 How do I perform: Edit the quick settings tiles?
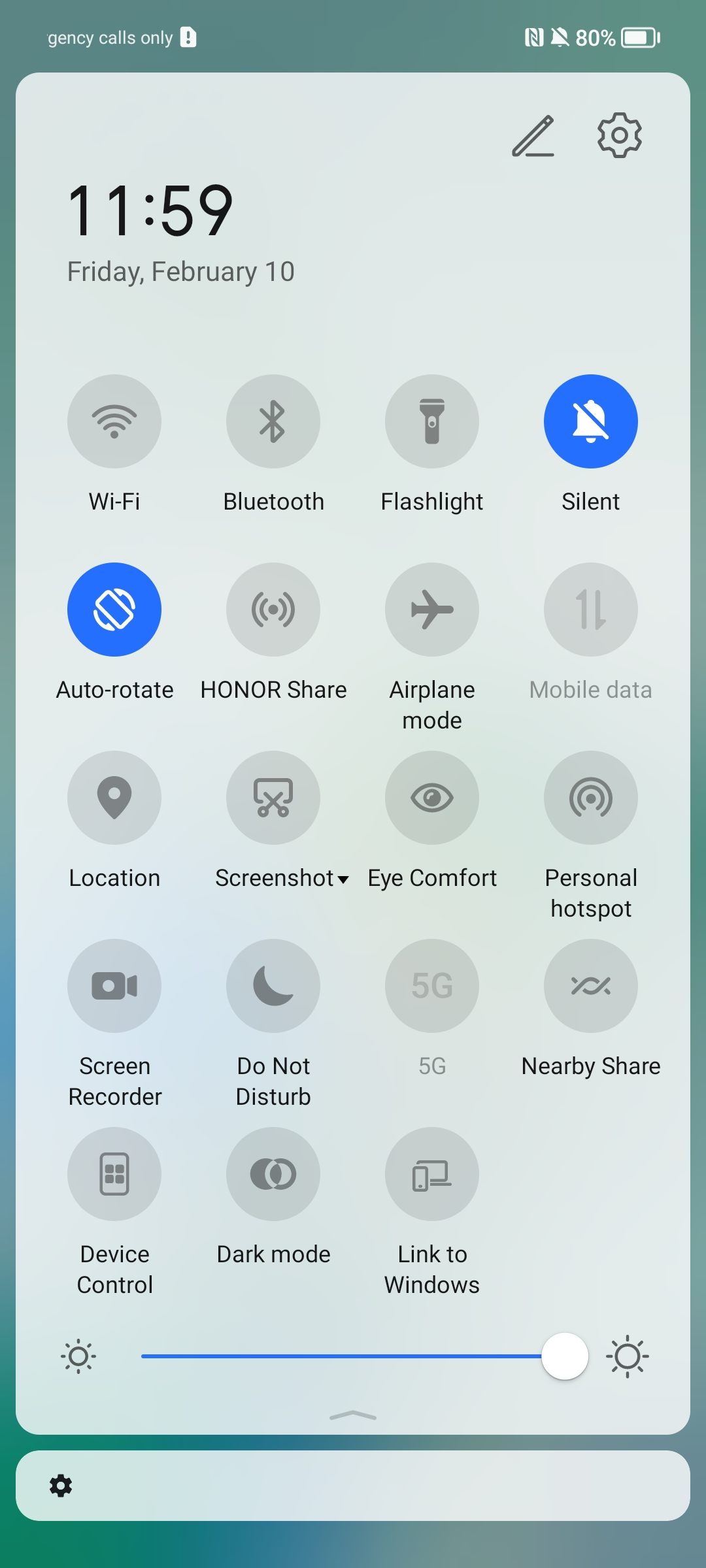pyautogui.click(x=533, y=136)
